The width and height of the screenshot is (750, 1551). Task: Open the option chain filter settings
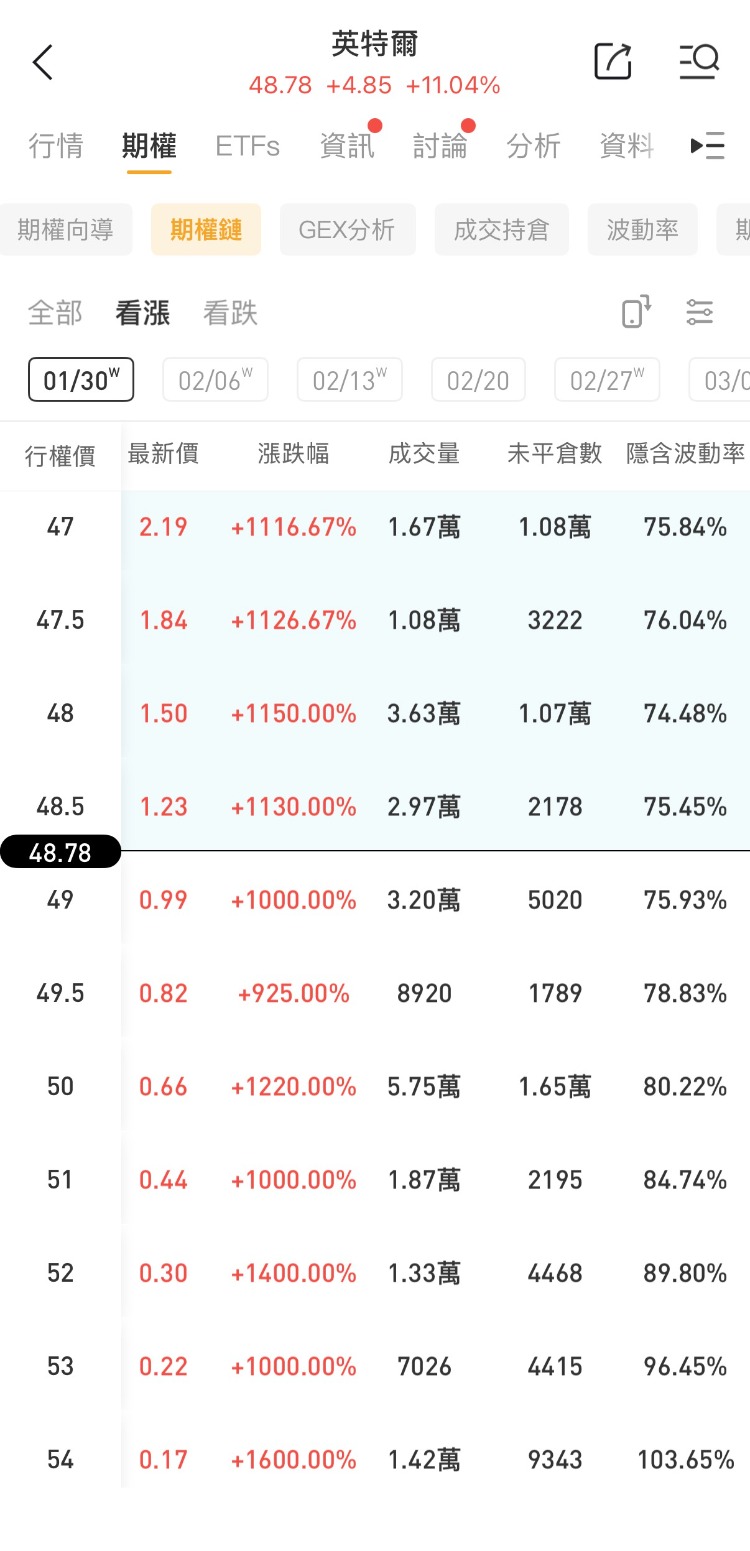(700, 312)
